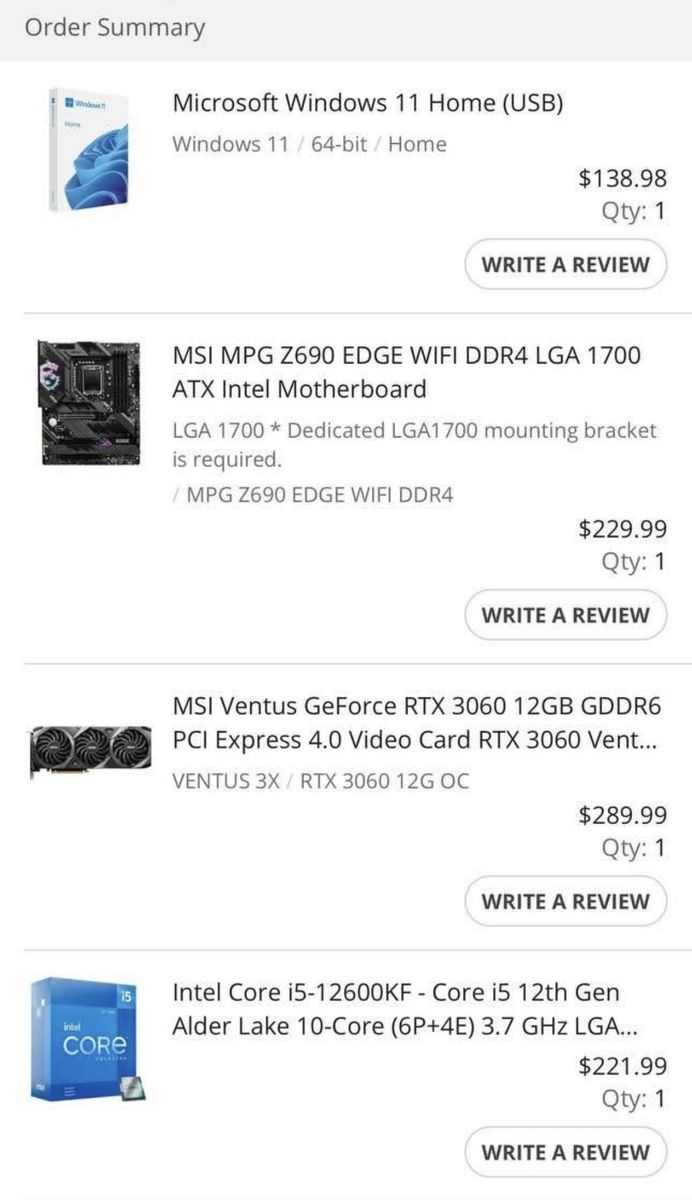Write a review for RTX 3060 video card
Viewport: 692px width, 1200px height.
tap(565, 901)
